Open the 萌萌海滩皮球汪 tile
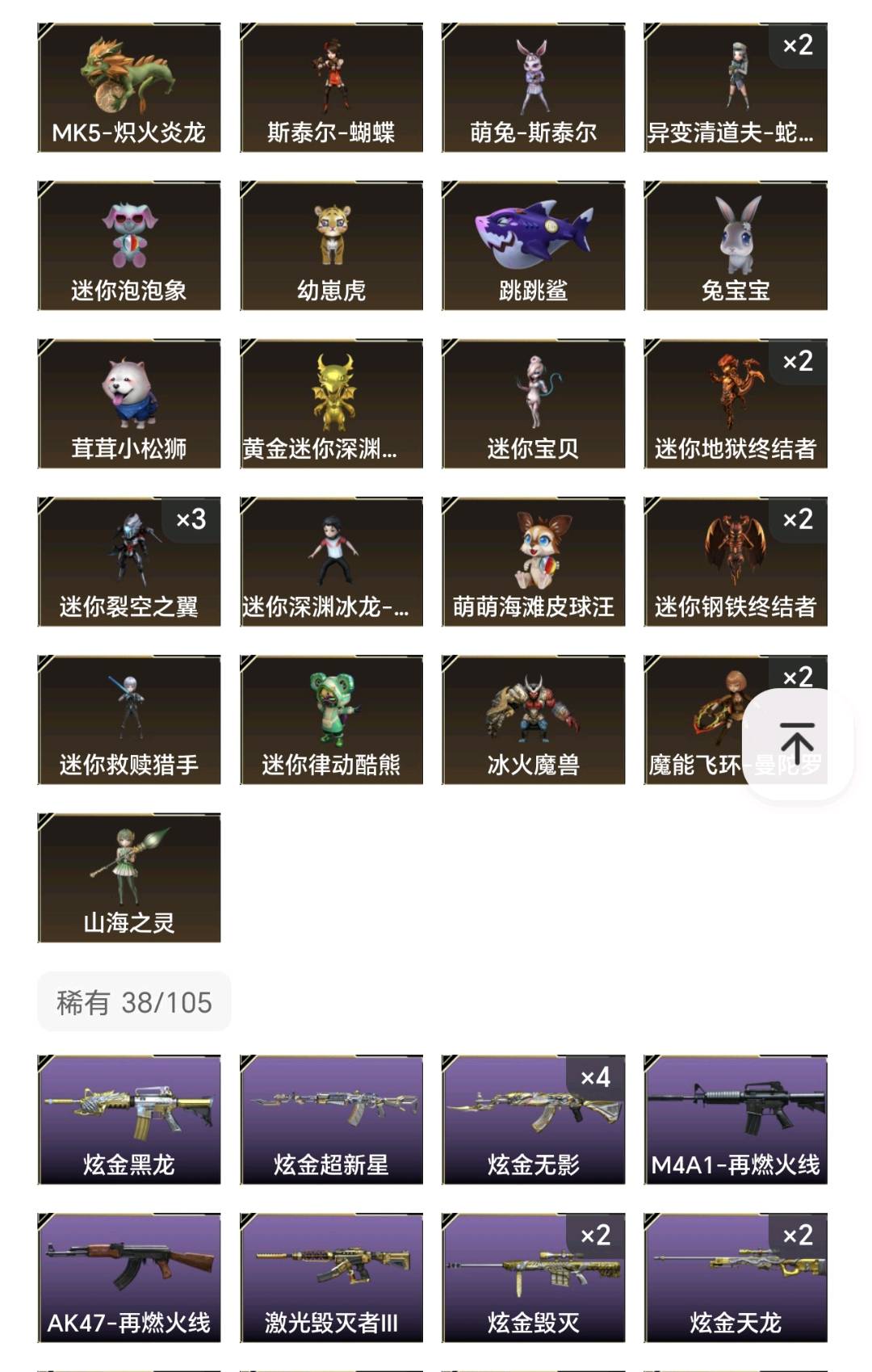This screenshot has width=872, height=1372. point(533,562)
